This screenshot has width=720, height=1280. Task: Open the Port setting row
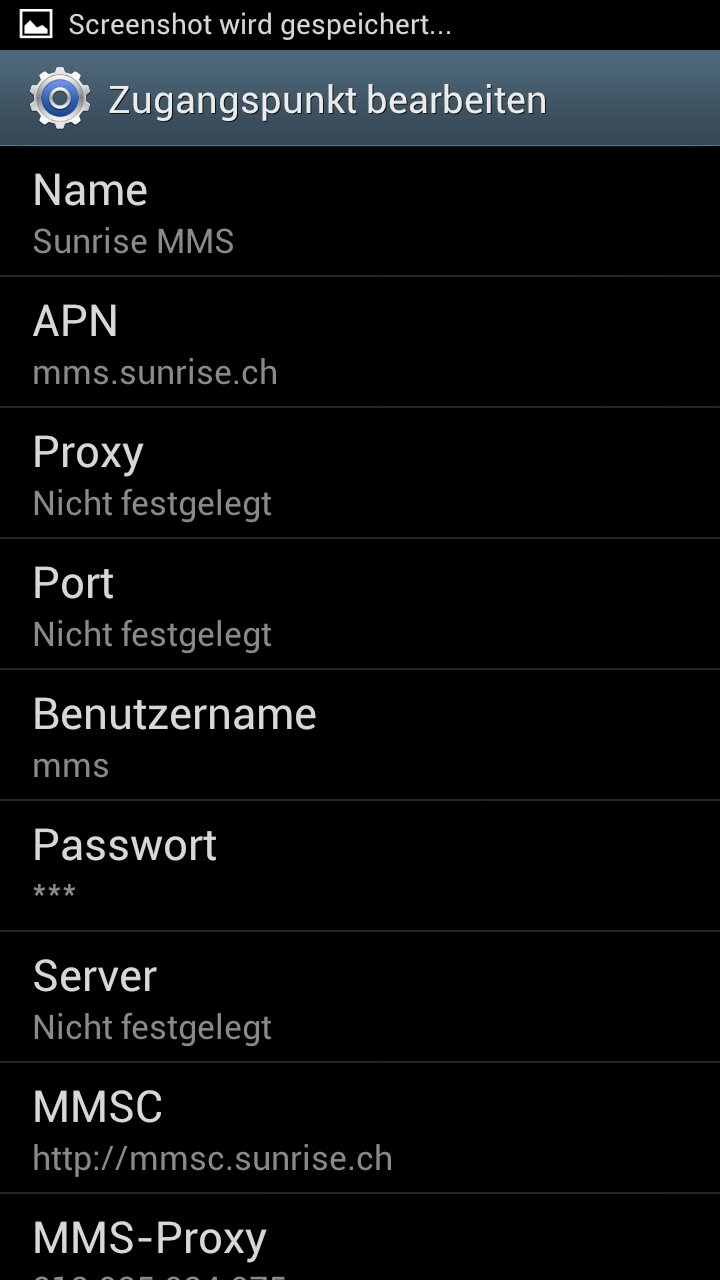tap(360, 604)
